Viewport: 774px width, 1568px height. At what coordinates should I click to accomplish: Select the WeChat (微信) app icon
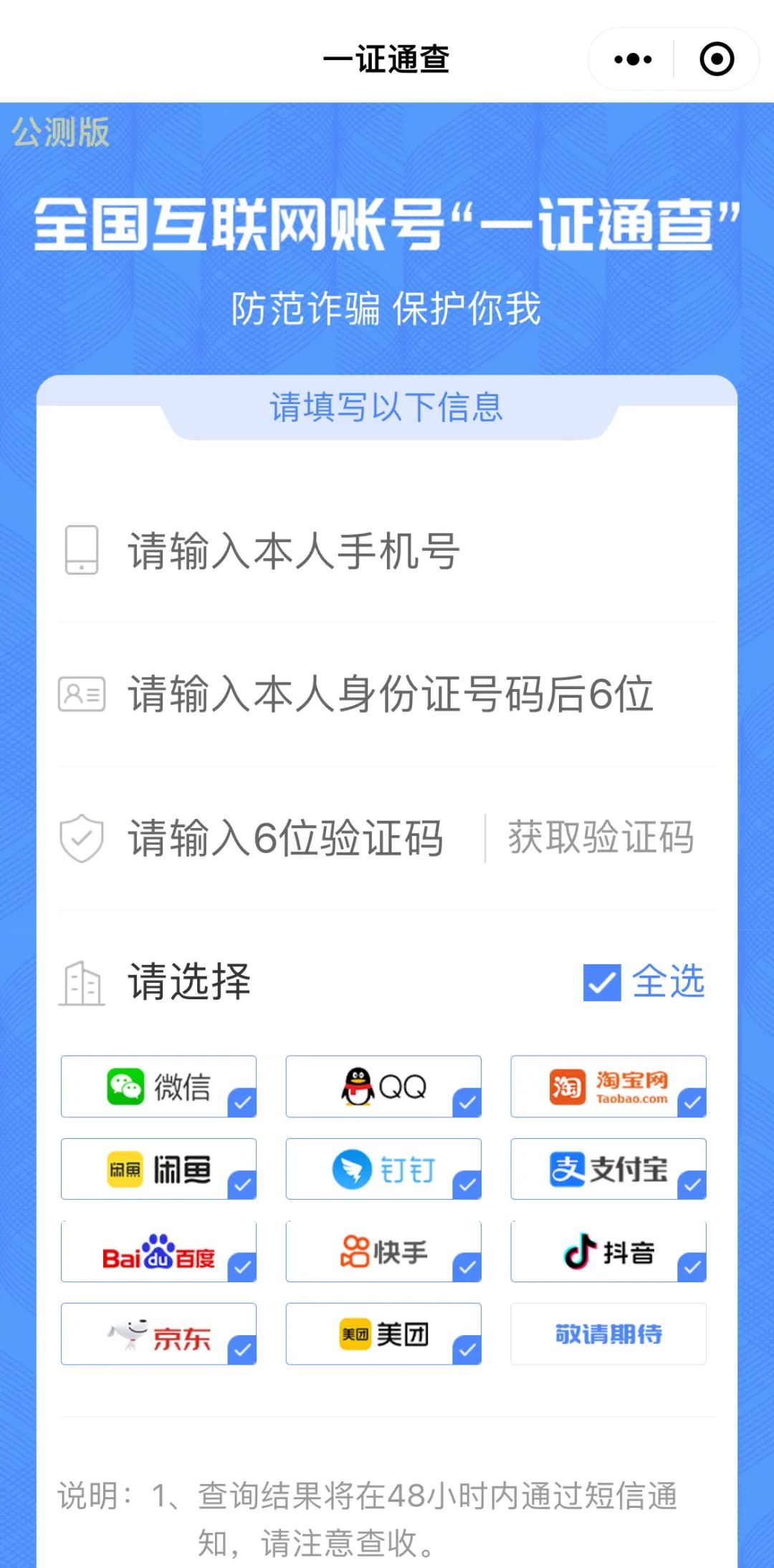(x=126, y=1086)
